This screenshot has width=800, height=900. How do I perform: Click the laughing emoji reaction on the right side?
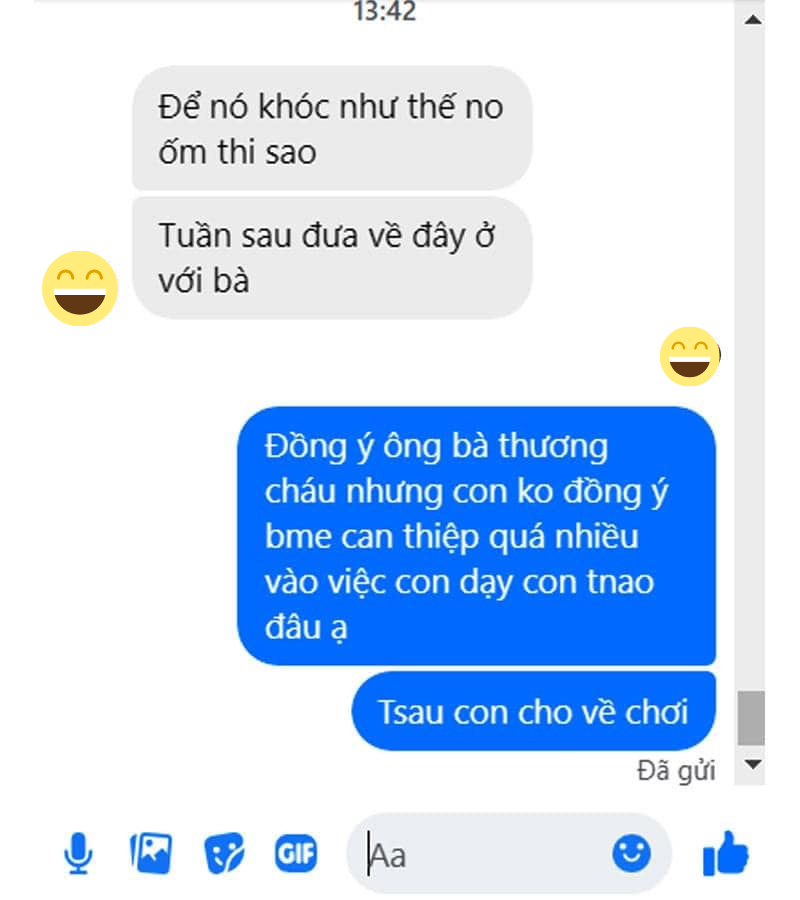pyautogui.click(x=688, y=355)
